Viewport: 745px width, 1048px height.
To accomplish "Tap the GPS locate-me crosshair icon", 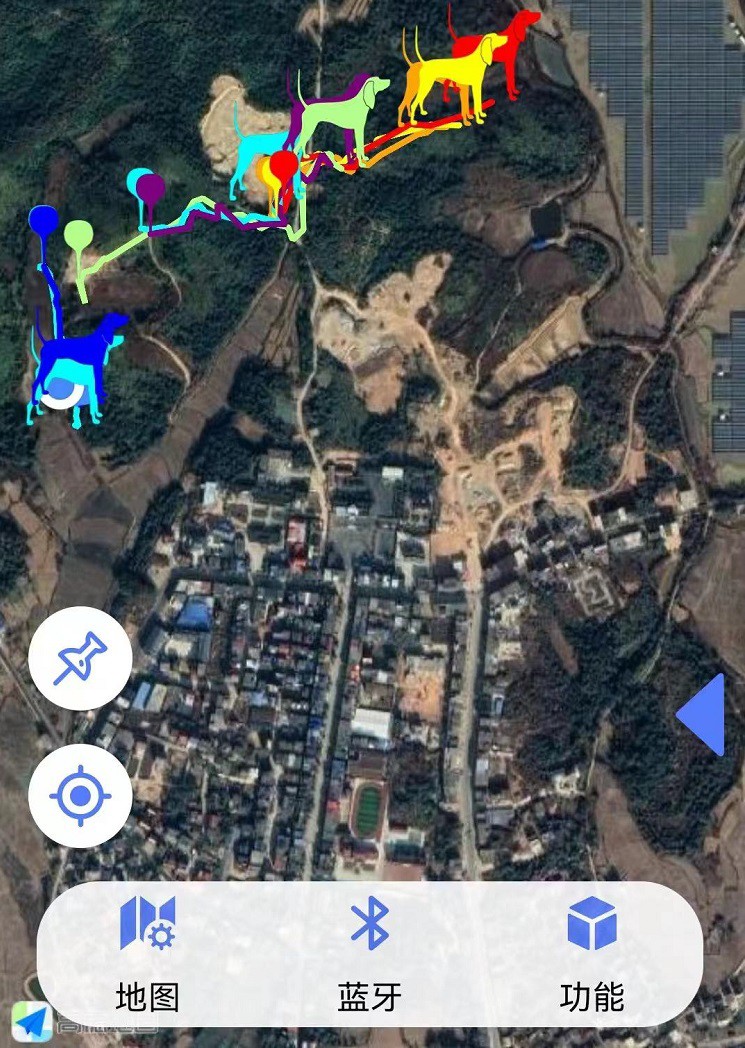I will click(80, 795).
